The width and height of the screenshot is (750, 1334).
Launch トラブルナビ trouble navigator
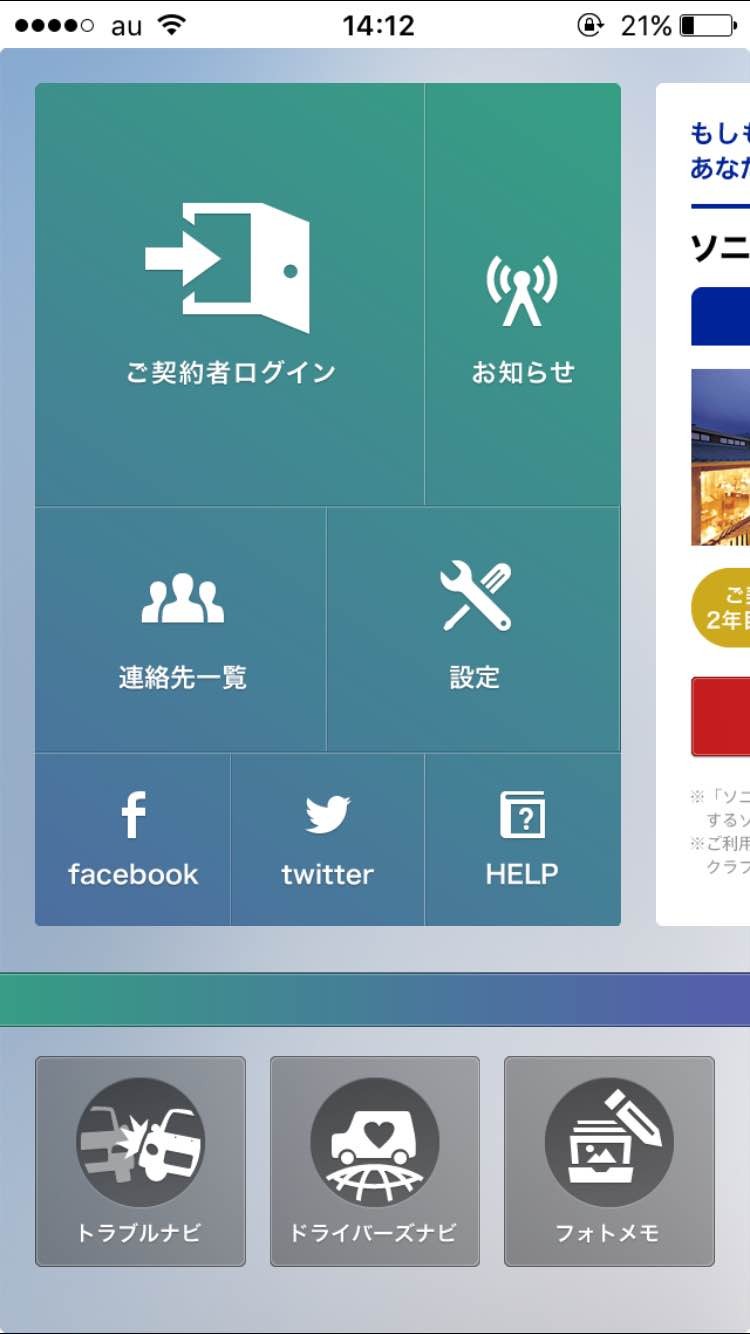140,1161
